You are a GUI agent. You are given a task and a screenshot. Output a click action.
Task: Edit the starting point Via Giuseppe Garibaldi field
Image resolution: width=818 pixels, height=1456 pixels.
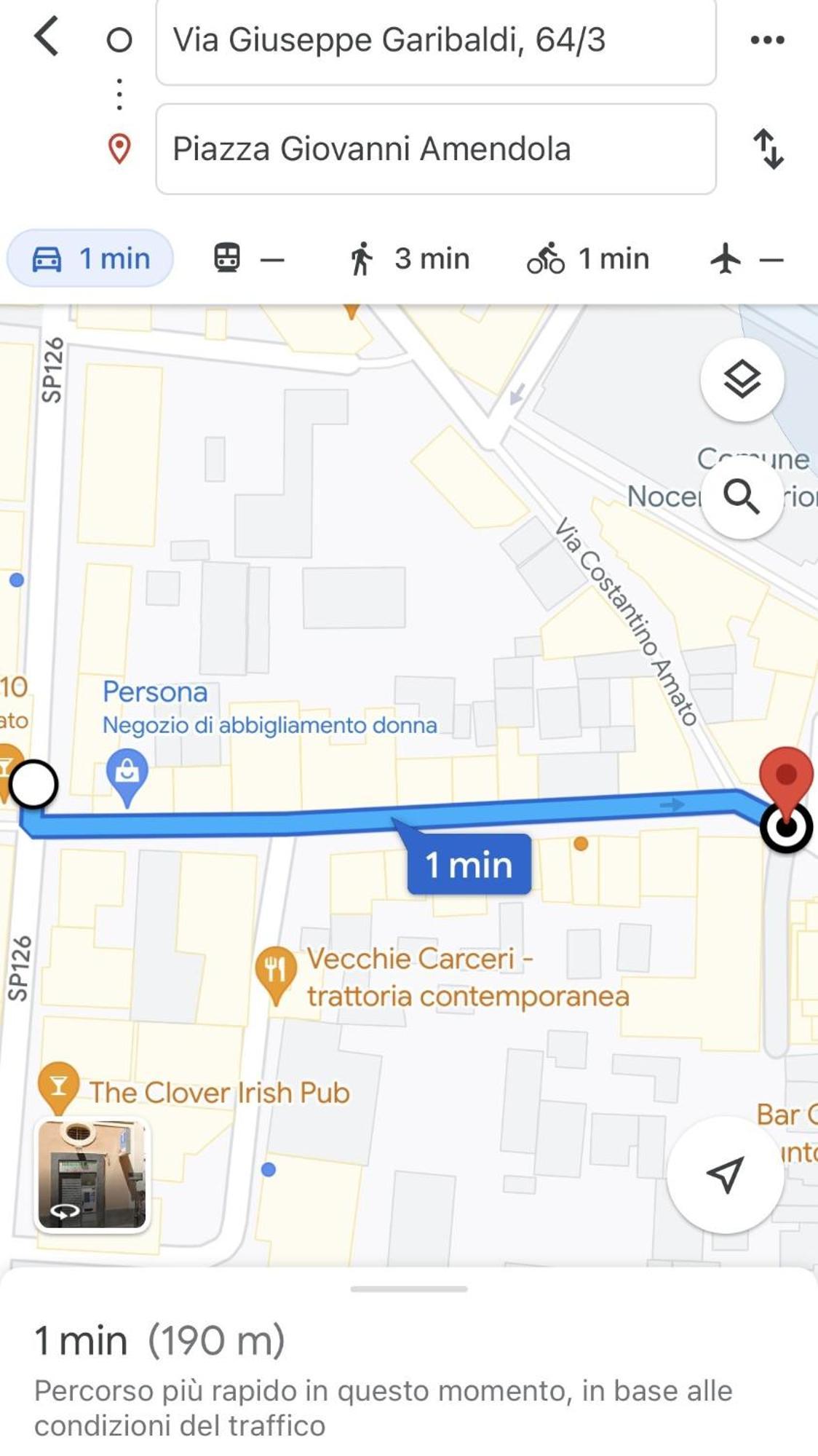435,41
